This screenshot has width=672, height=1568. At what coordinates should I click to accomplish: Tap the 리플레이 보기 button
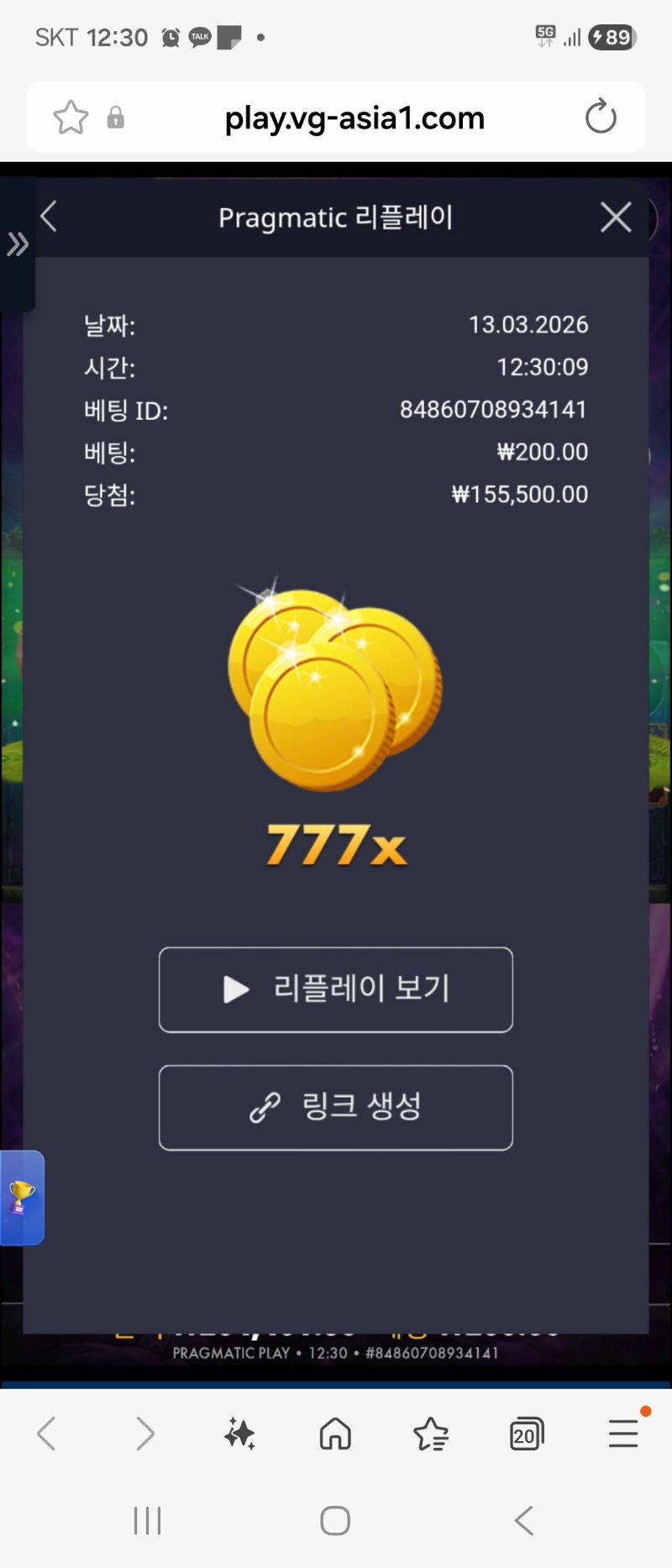pos(336,989)
